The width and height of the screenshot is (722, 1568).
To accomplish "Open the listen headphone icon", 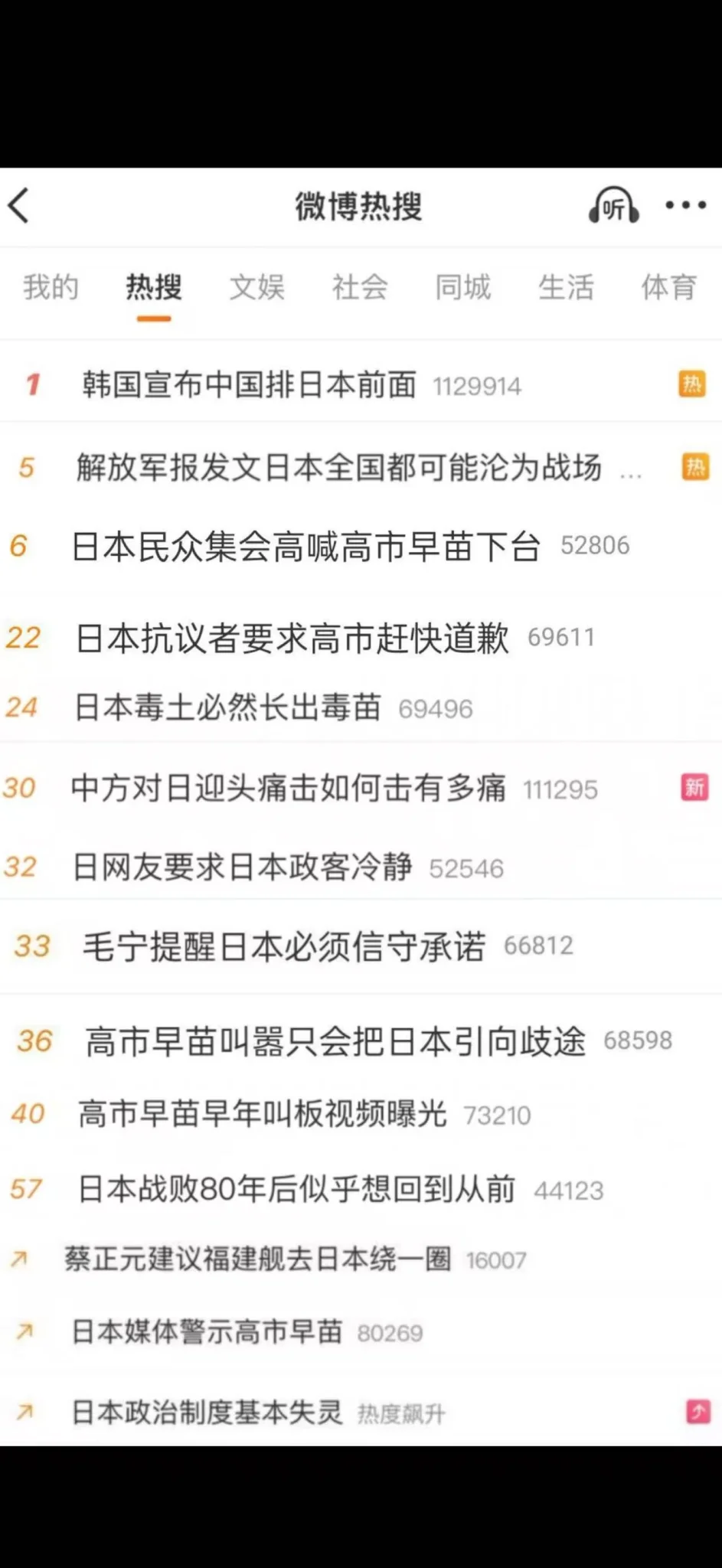I will (613, 206).
